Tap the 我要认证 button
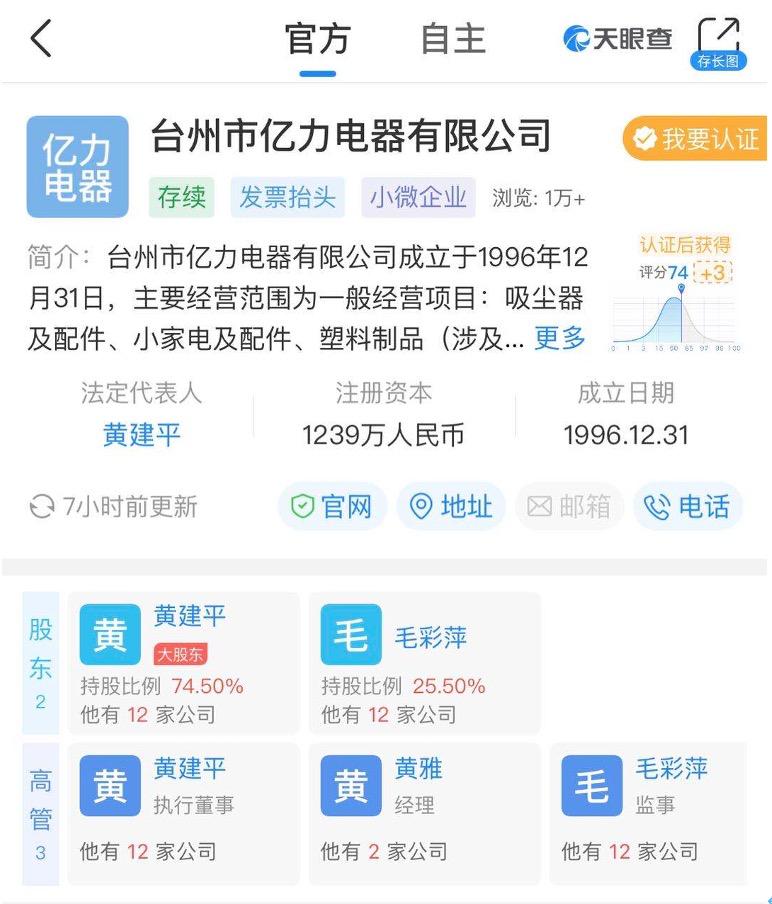The width and height of the screenshot is (772, 904). tap(695, 139)
